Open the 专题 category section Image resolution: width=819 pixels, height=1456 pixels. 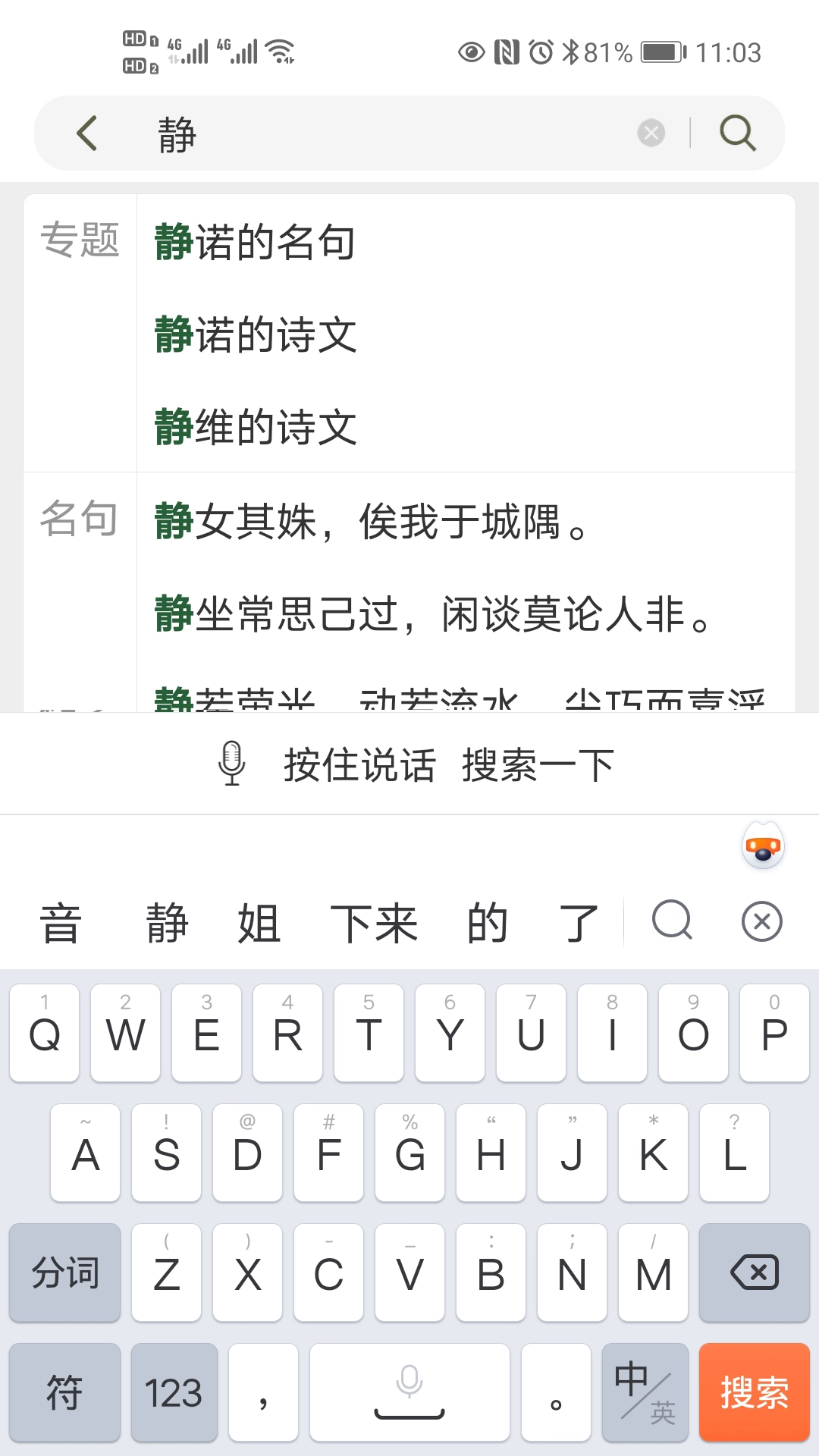coord(80,241)
